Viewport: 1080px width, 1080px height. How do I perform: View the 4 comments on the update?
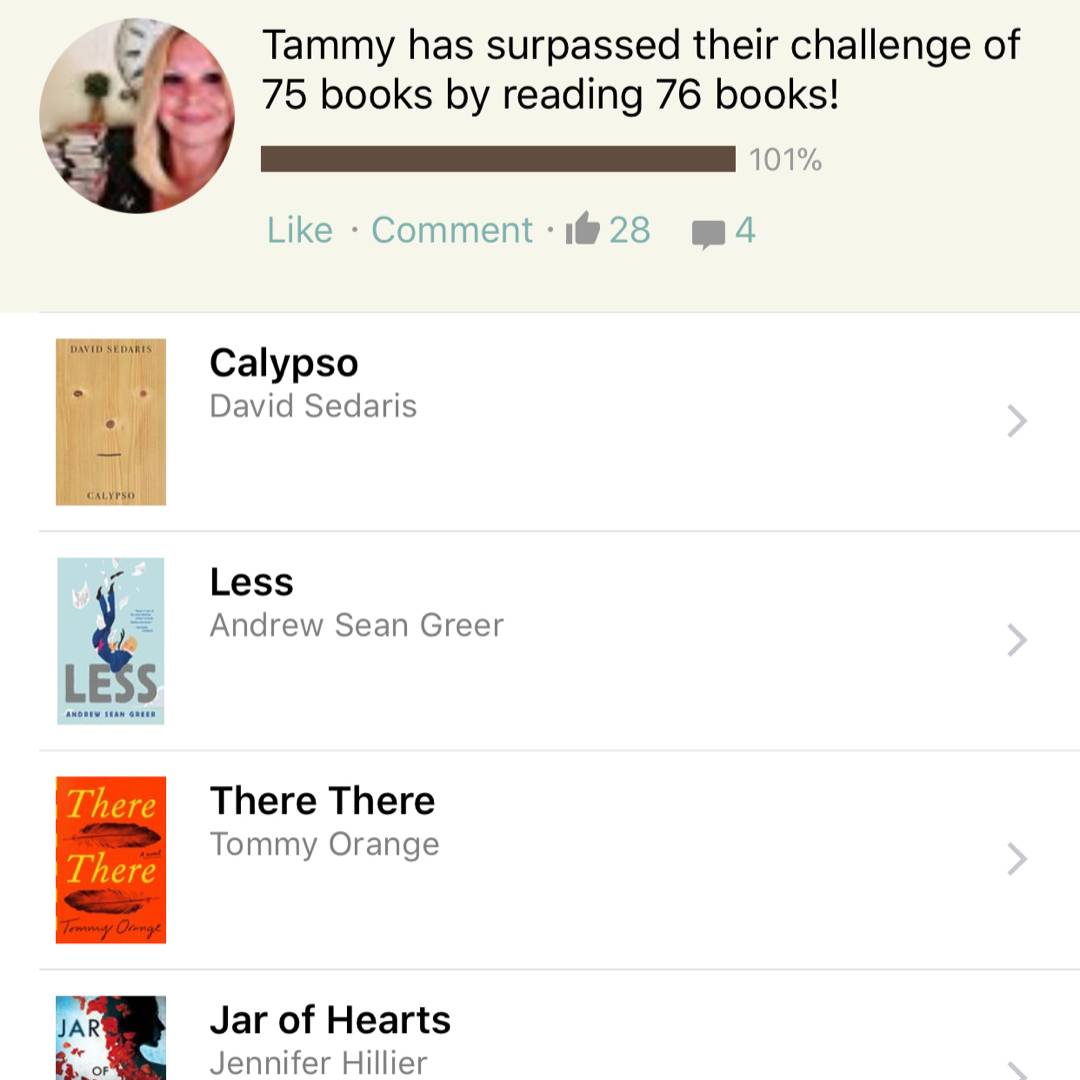pos(724,232)
